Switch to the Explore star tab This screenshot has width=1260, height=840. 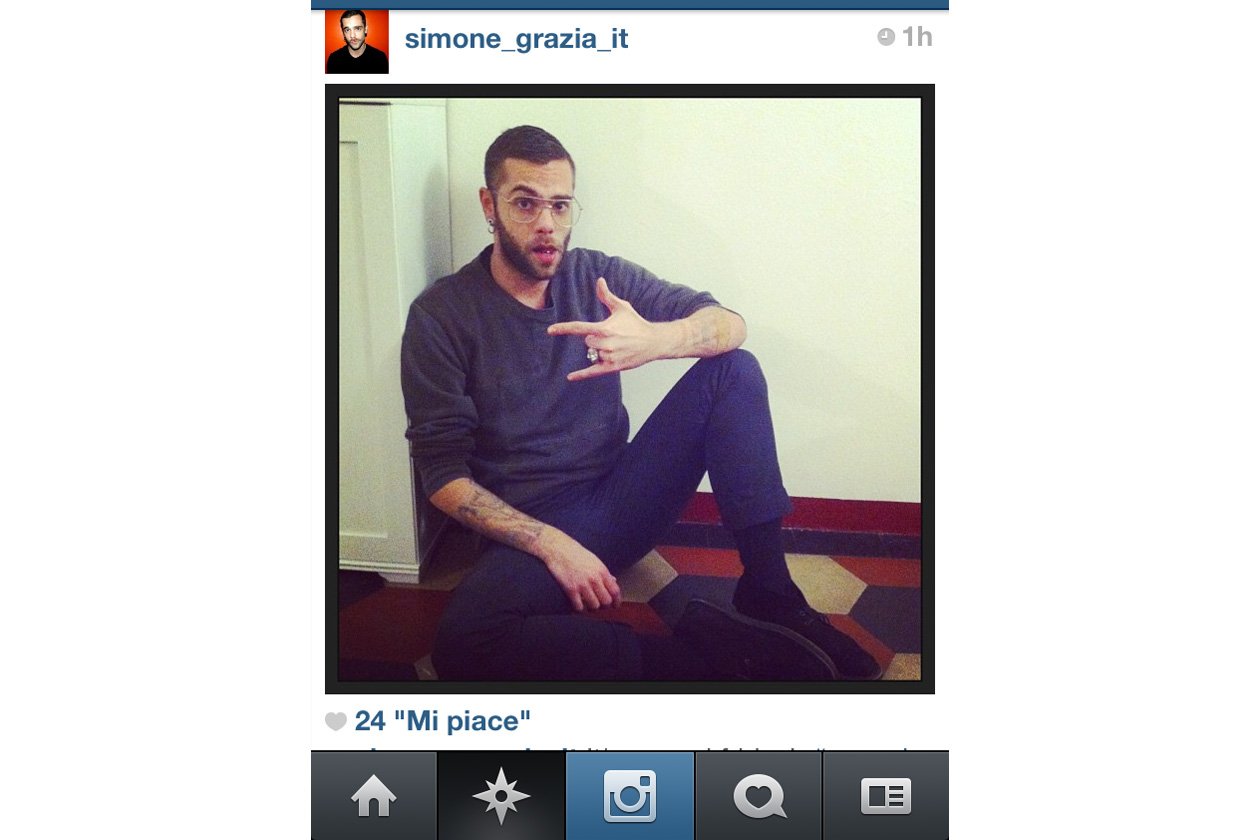502,796
